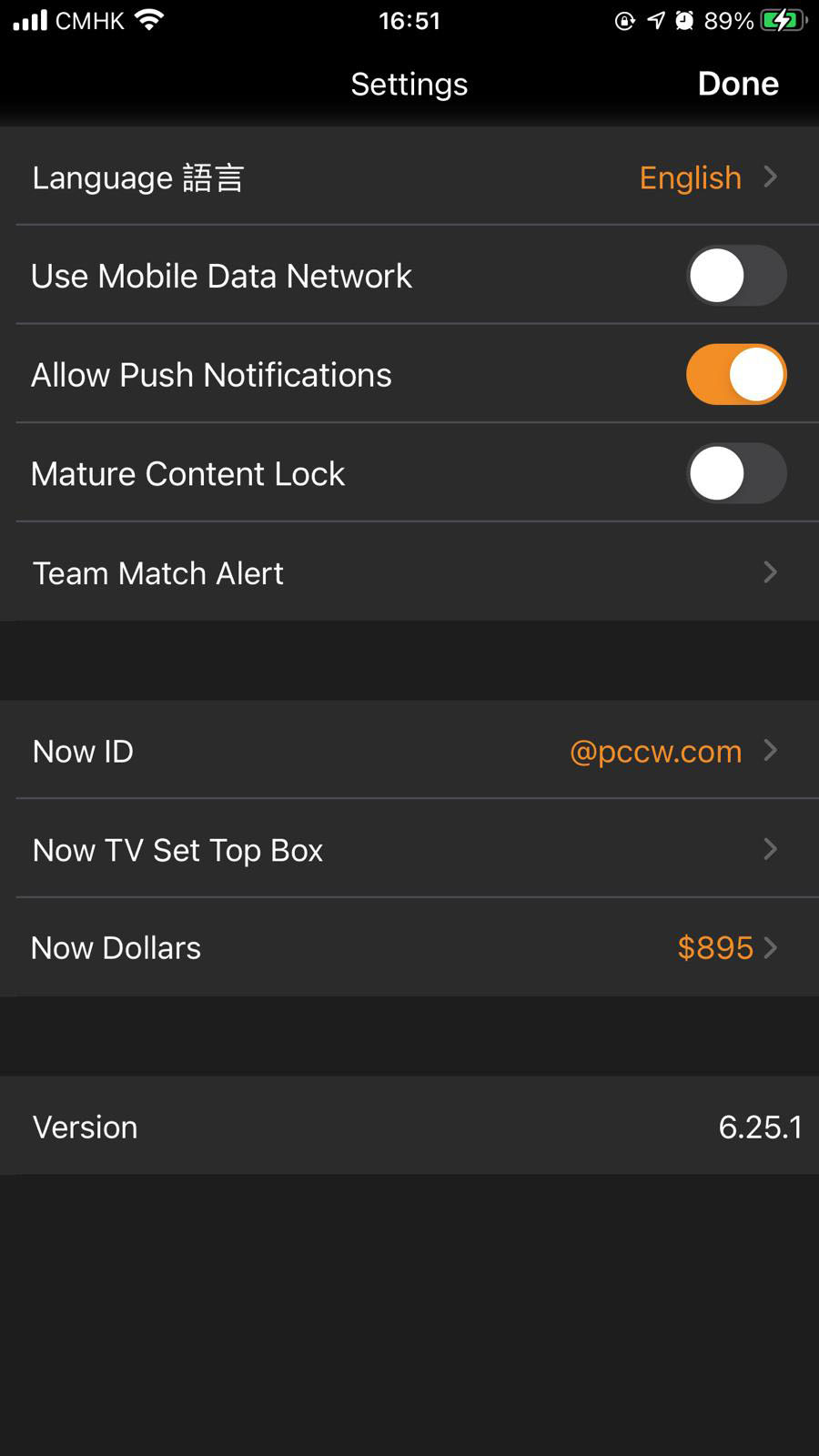Open the Language setting

point(409,177)
